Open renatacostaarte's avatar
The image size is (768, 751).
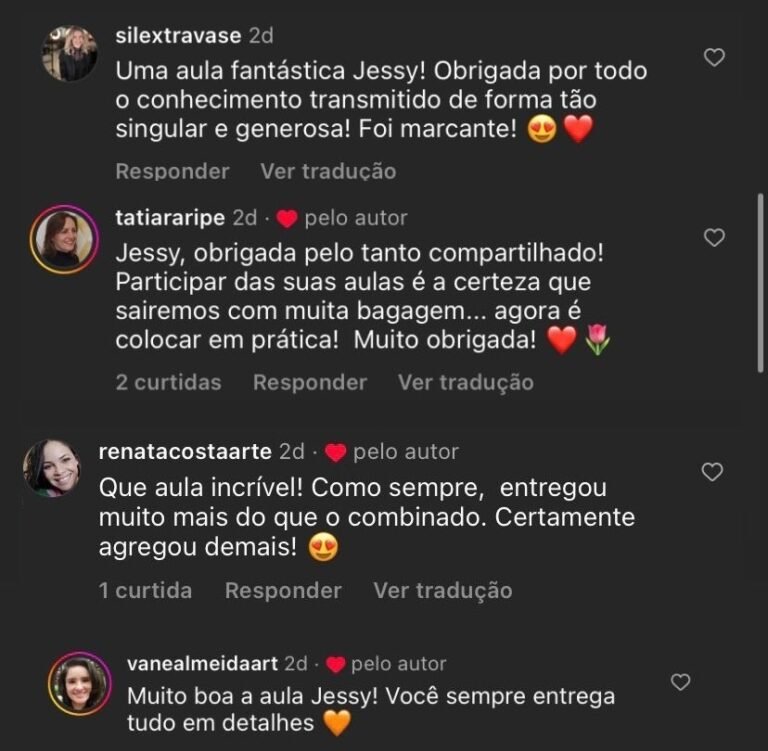[53, 468]
